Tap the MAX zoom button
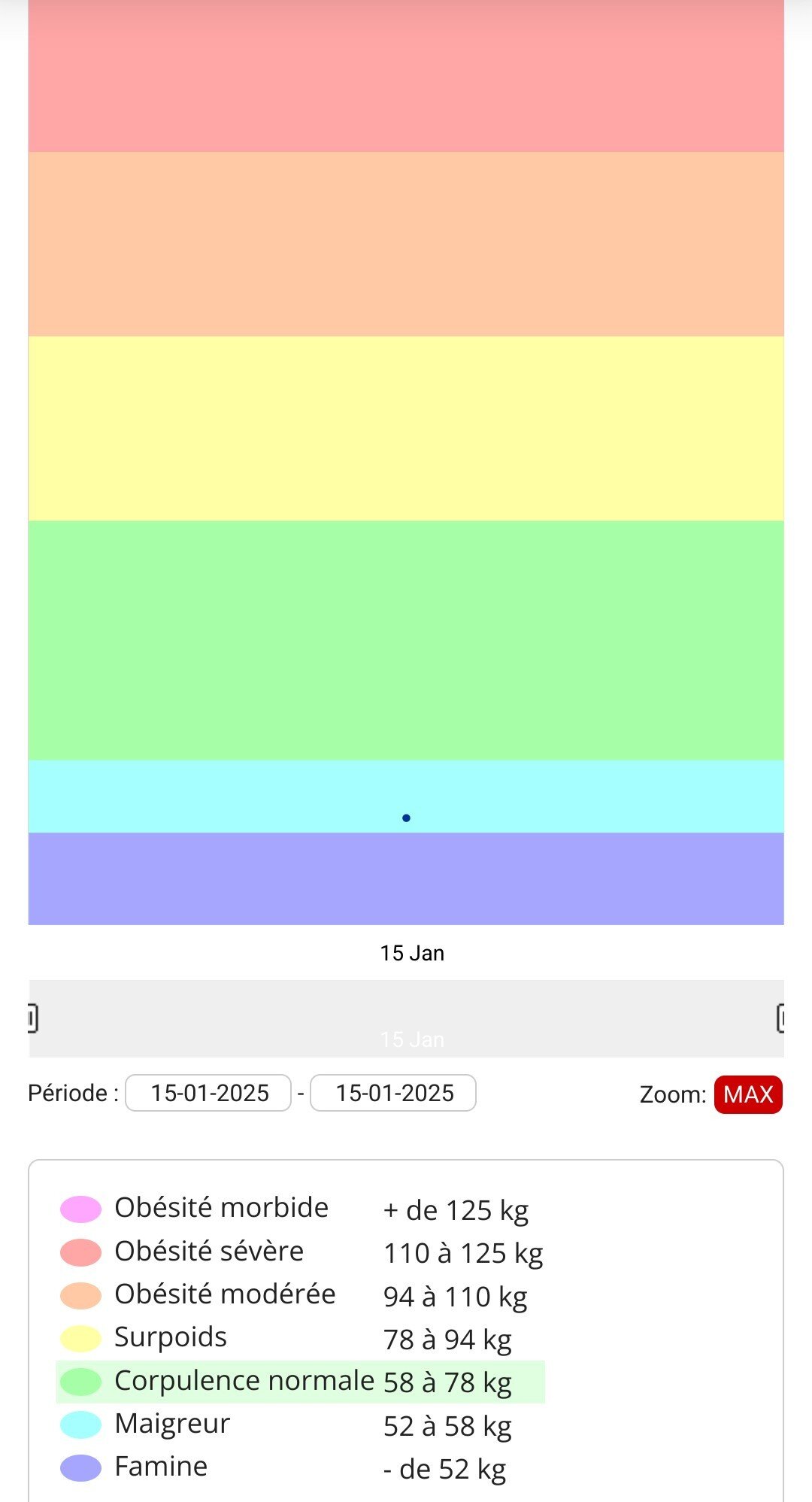This screenshot has height=1502, width=812. pos(748,1094)
